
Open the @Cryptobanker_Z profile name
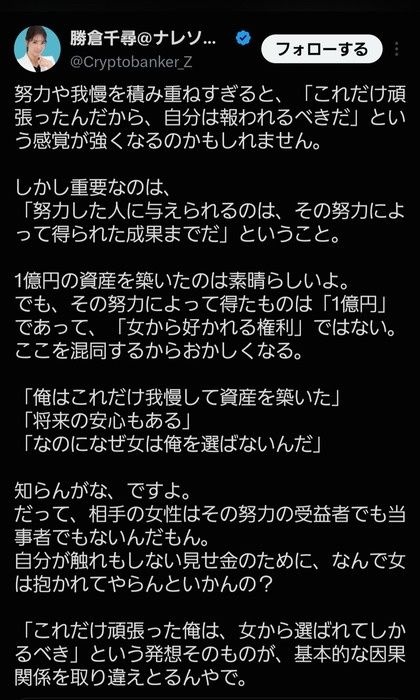tap(131, 62)
